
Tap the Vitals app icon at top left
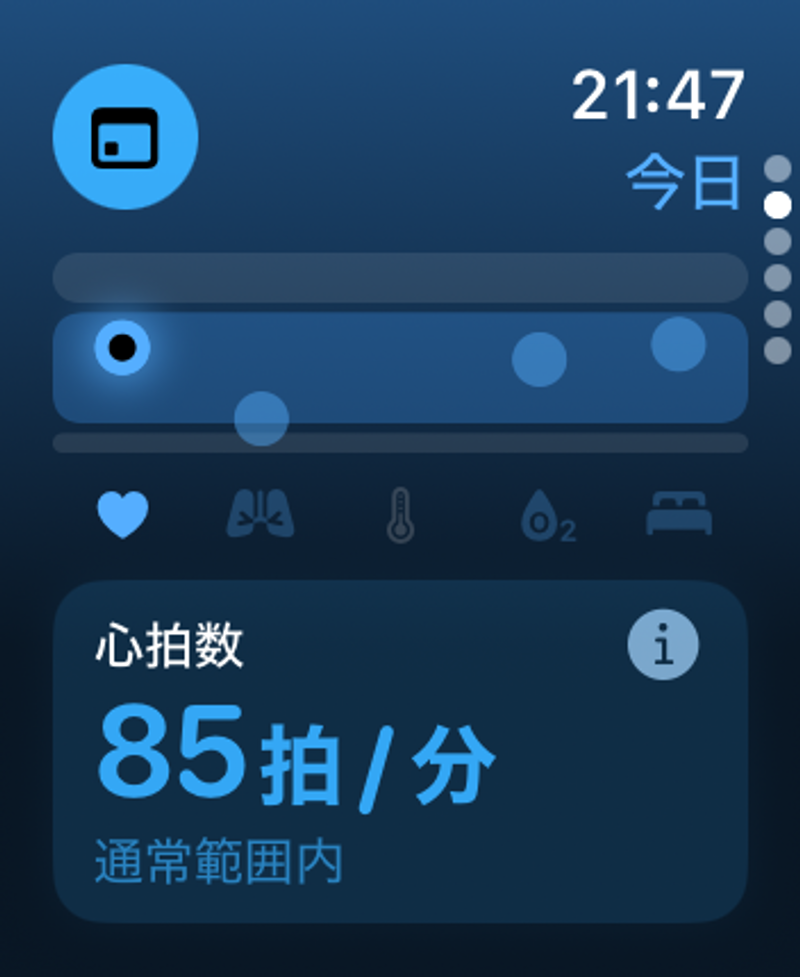point(125,135)
